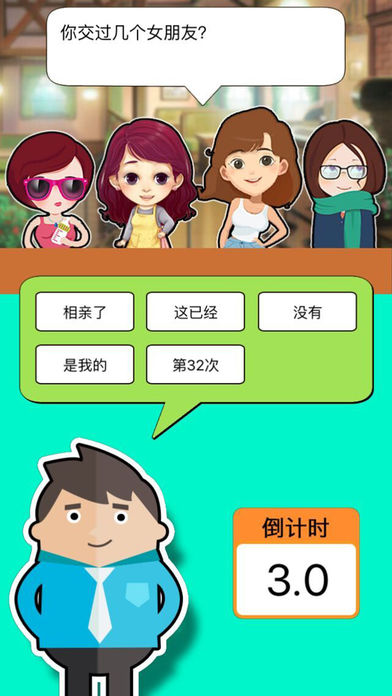Choose the 这已经 word tile

point(195,312)
